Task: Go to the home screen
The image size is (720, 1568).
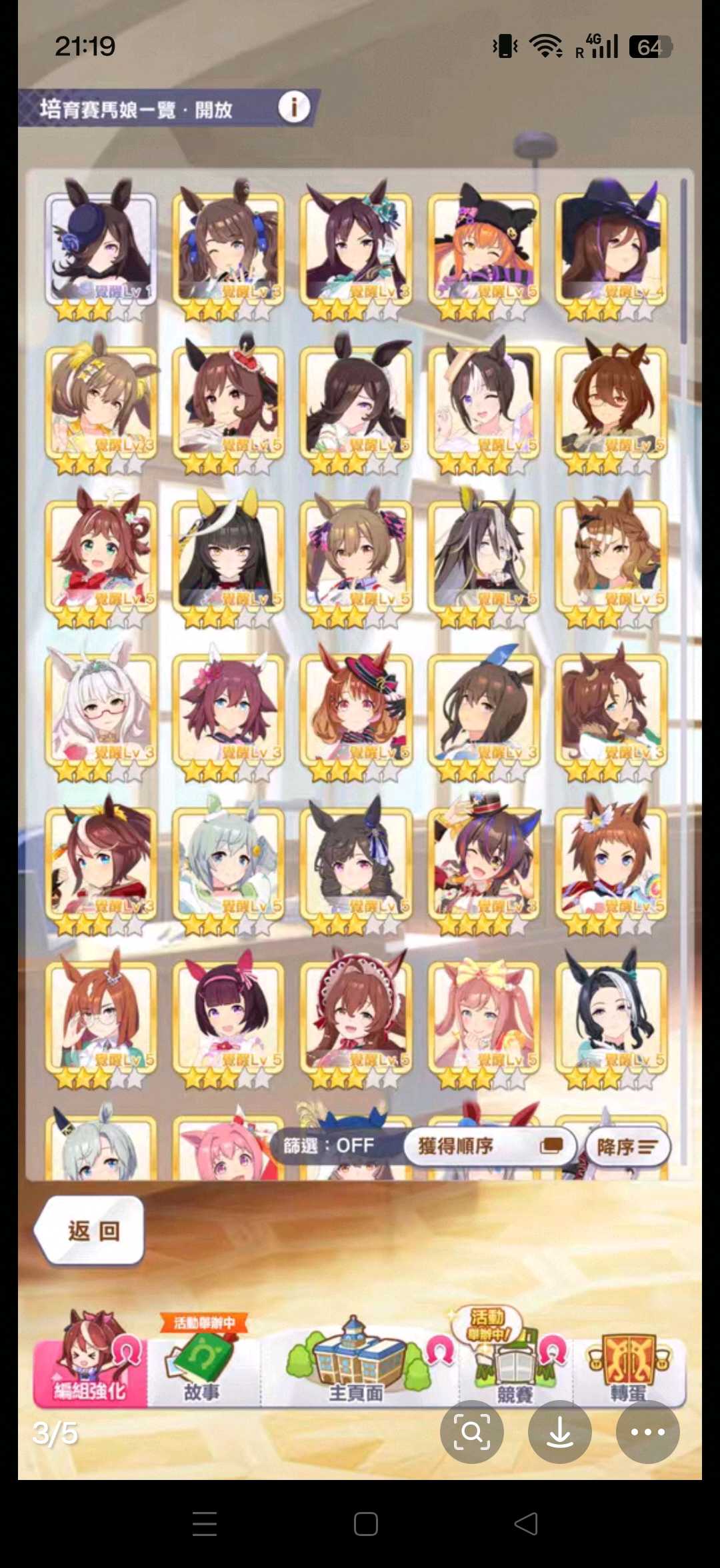Action: pyautogui.click(x=365, y=1524)
